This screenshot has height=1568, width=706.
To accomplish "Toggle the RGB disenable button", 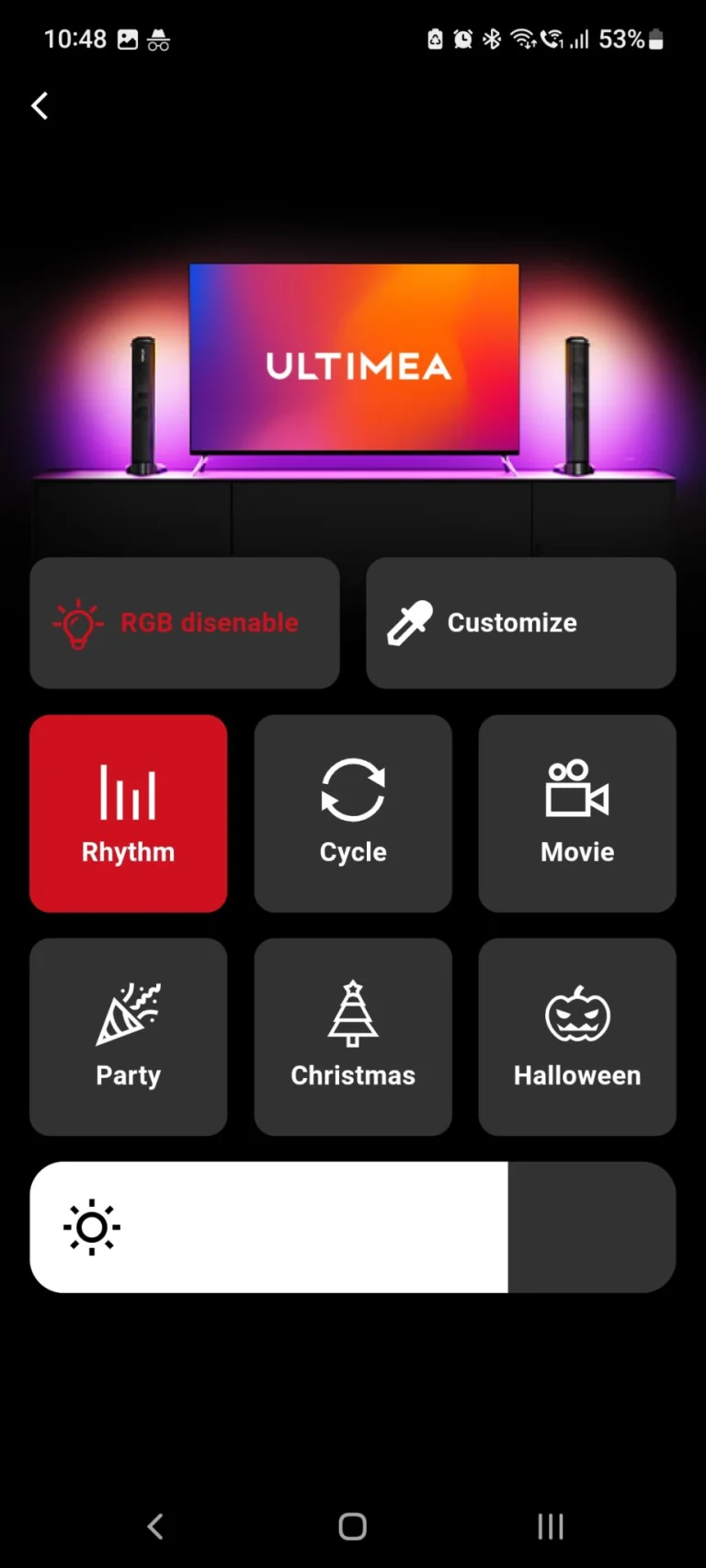I will tap(185, 623).
